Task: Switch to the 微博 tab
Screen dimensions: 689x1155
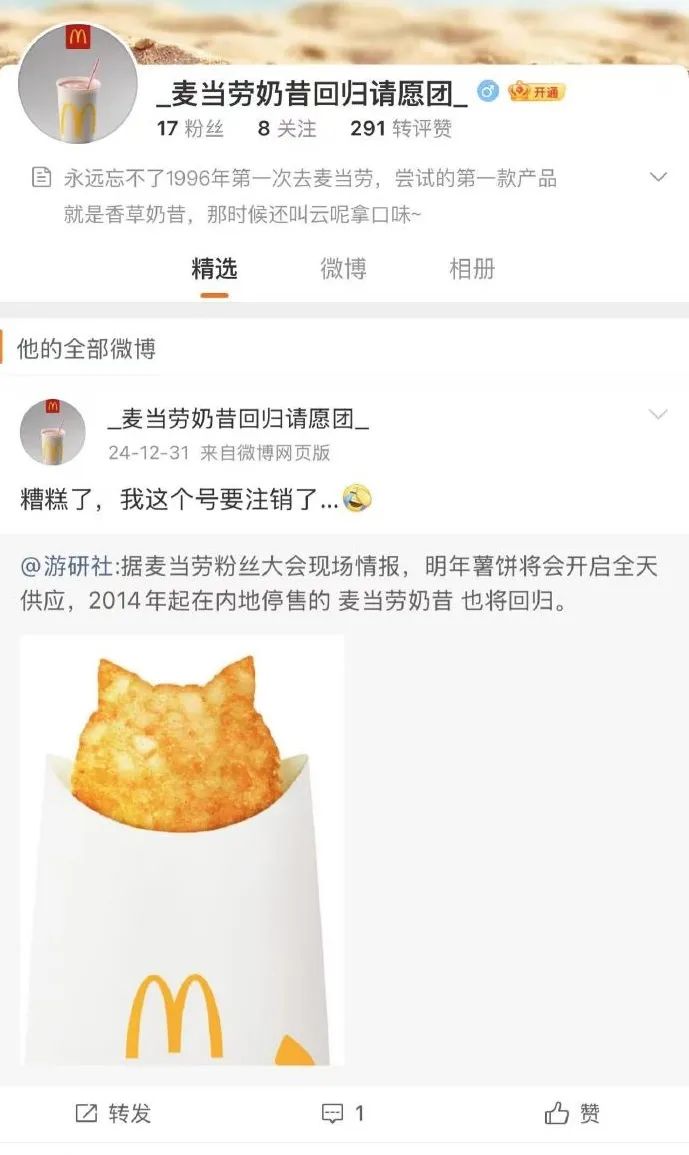Action: [x=343, y=268]
